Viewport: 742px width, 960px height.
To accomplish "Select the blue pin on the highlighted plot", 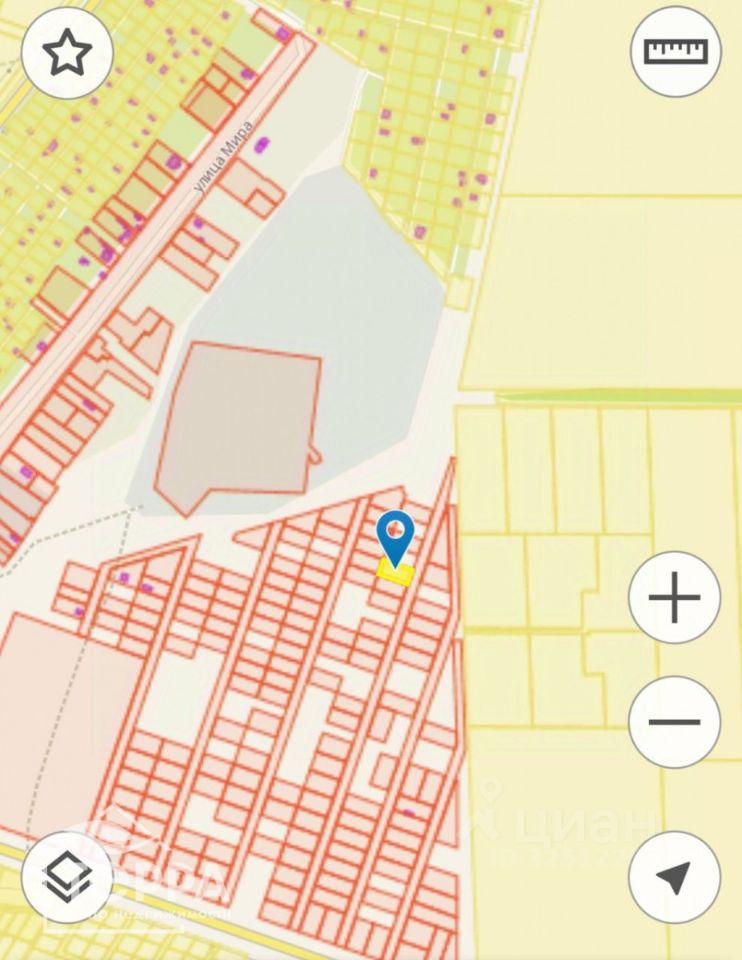I will point(397,535).
